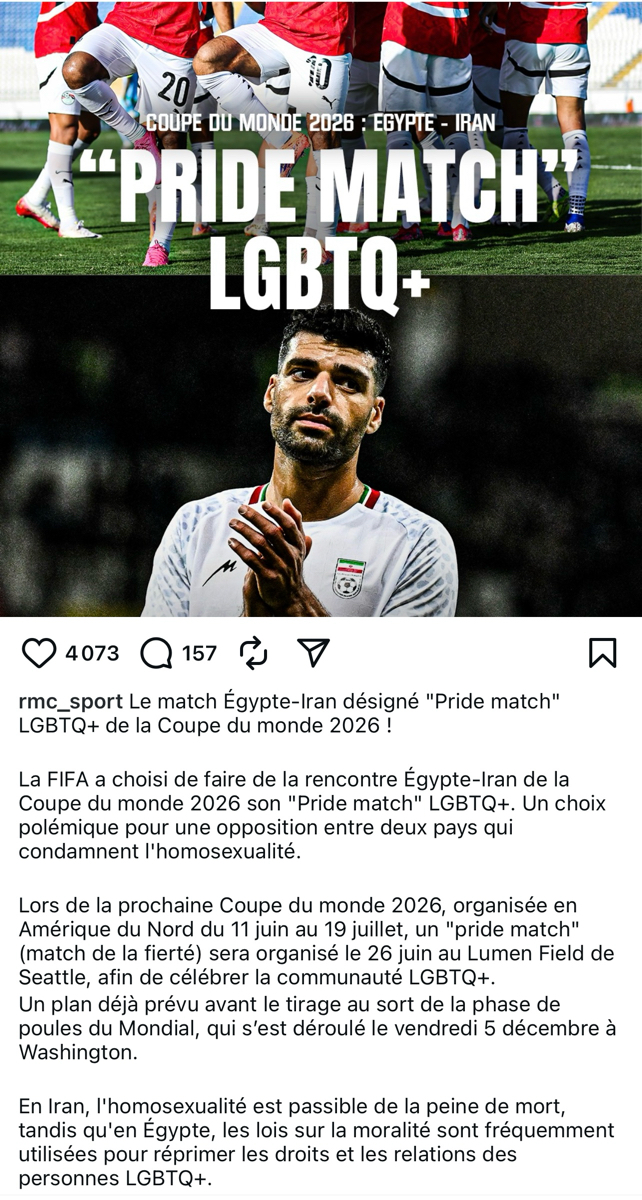This screenshot has height=1200, width=642.
Task: View the Pride Match post image
Action: tap(321, 310)
